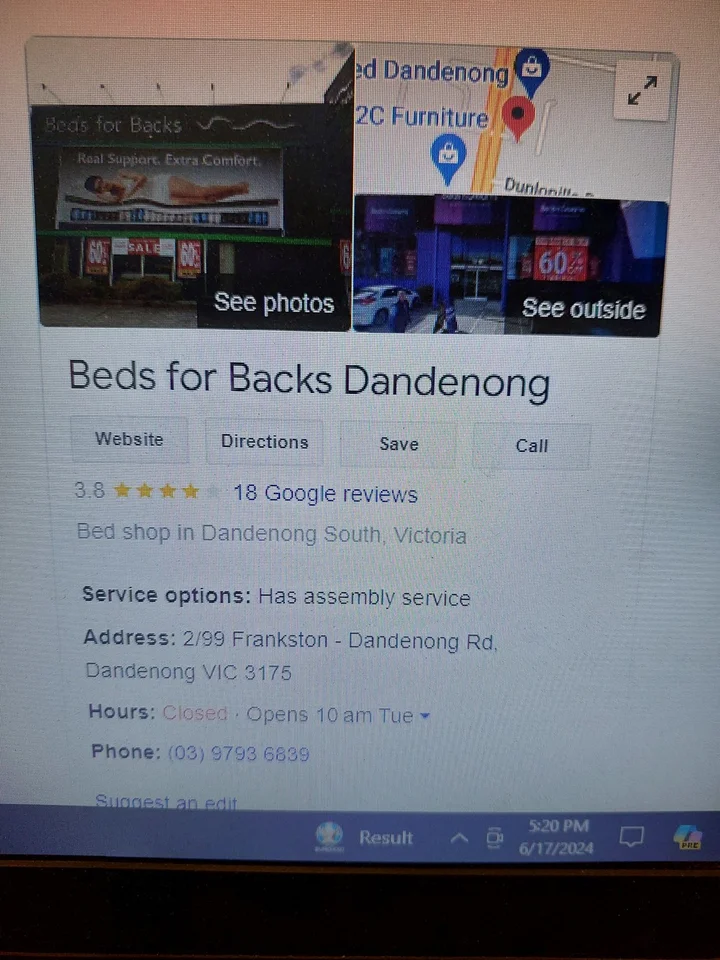
Task: Open the notification center icon
Action: point(631,837)
